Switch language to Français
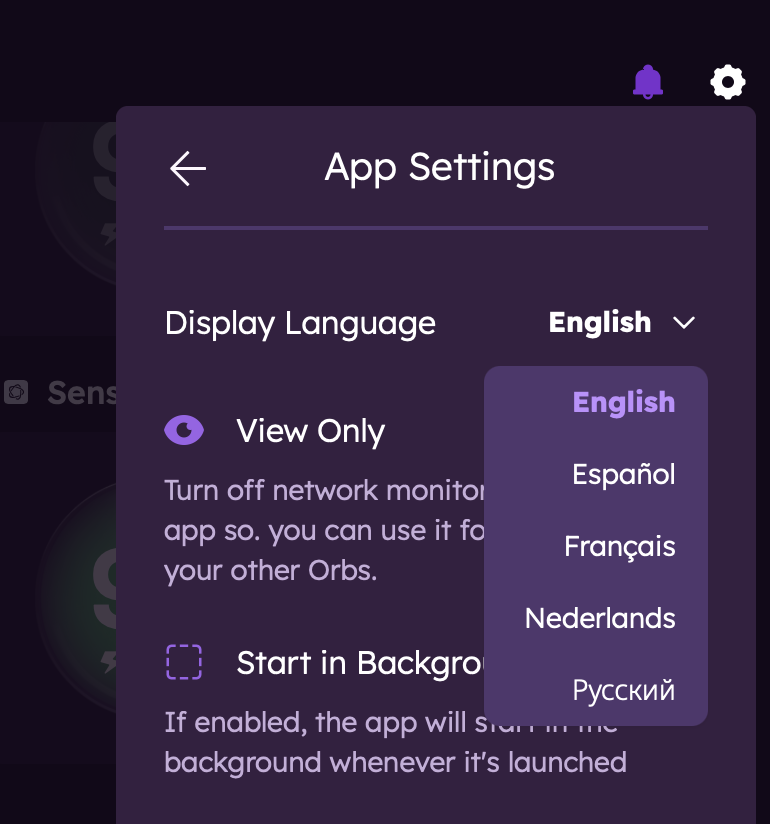770x824 pixels. click(x=619, y=546)
